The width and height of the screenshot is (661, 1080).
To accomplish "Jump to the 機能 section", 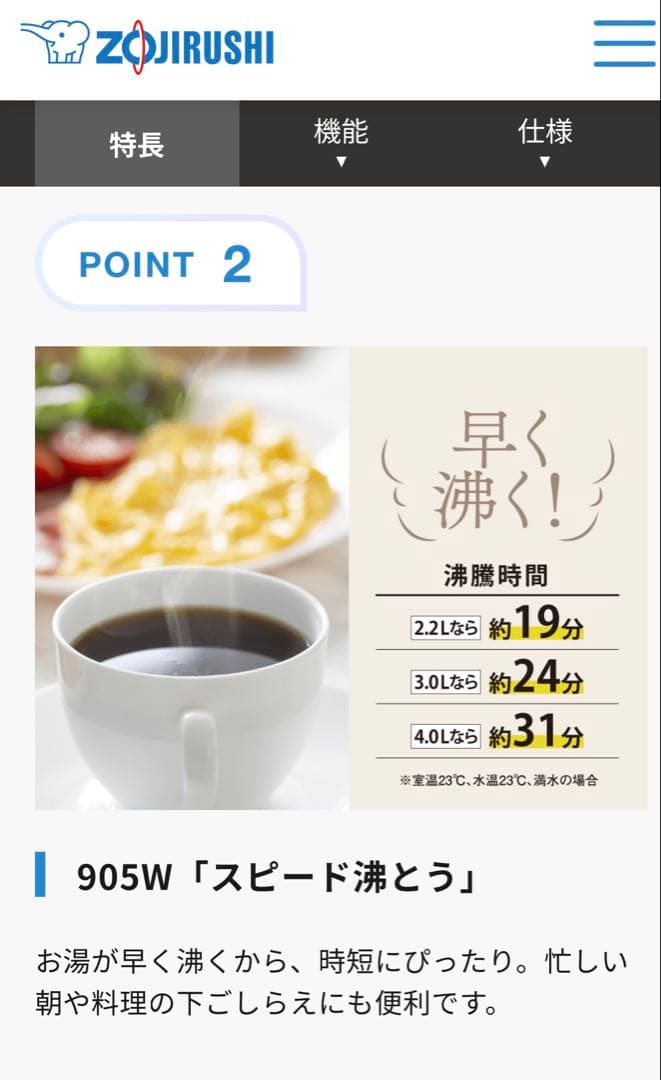I will [341, 143].
